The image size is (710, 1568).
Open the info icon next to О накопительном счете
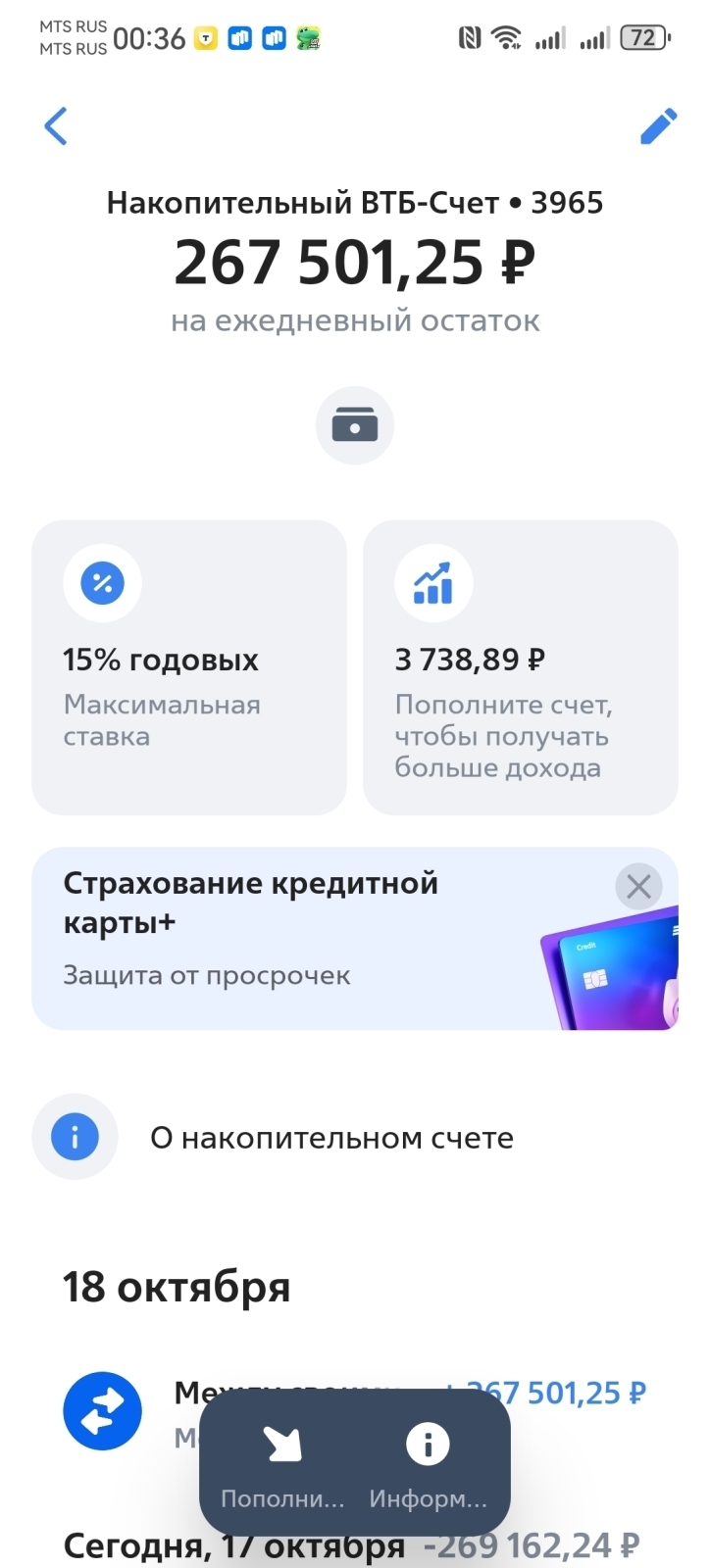[x=75, y=1136]
